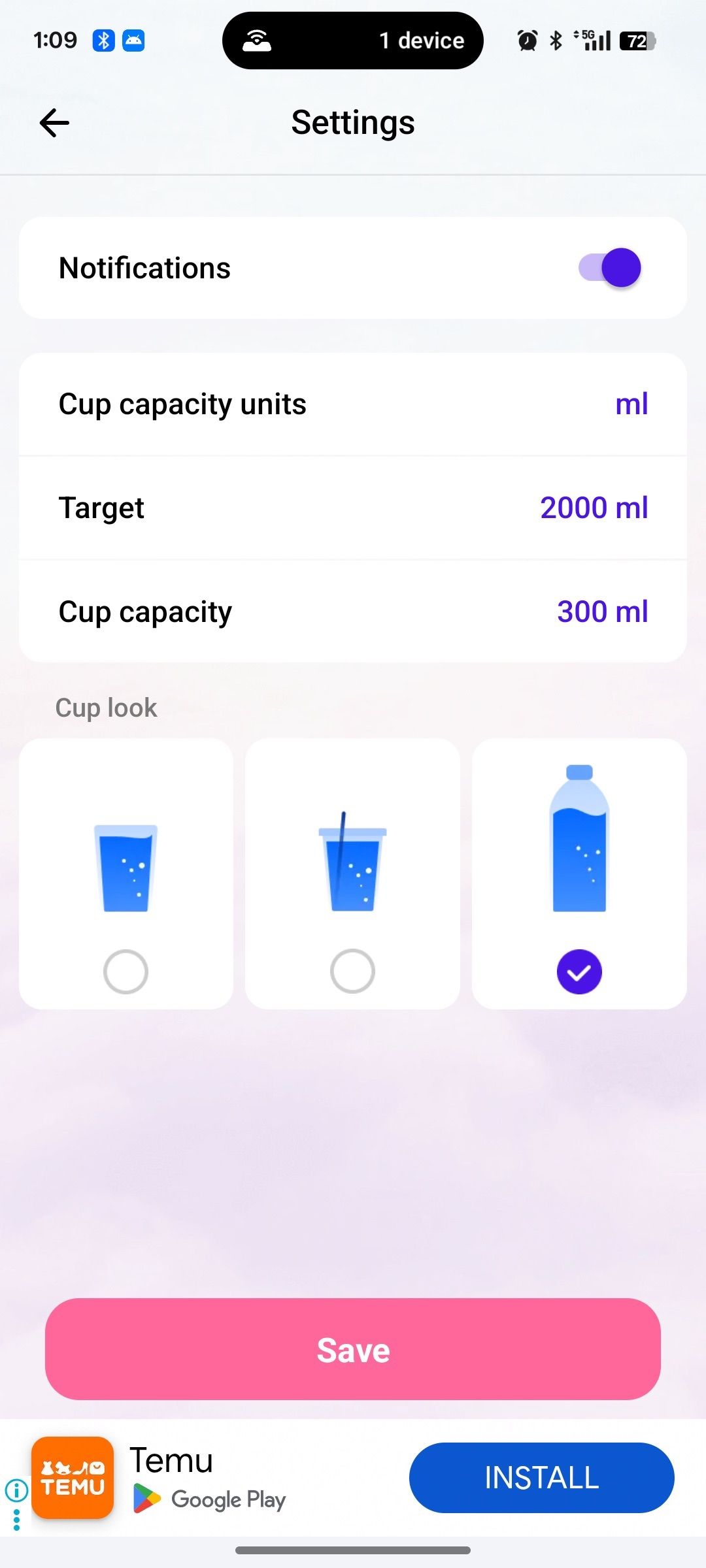Viewport: 706px width, 1568px height.
Task: Select the straw cup radio button
Action: point(352,972)
